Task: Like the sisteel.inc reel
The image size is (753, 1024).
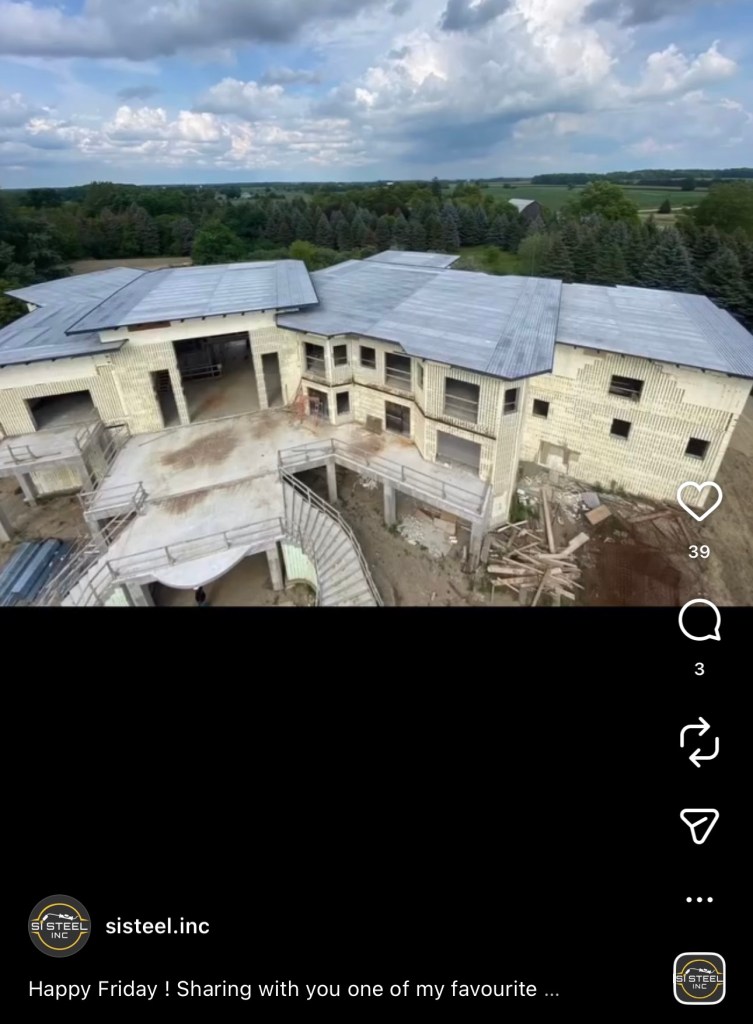Action: pyautogui.click(x=699, y=501)
